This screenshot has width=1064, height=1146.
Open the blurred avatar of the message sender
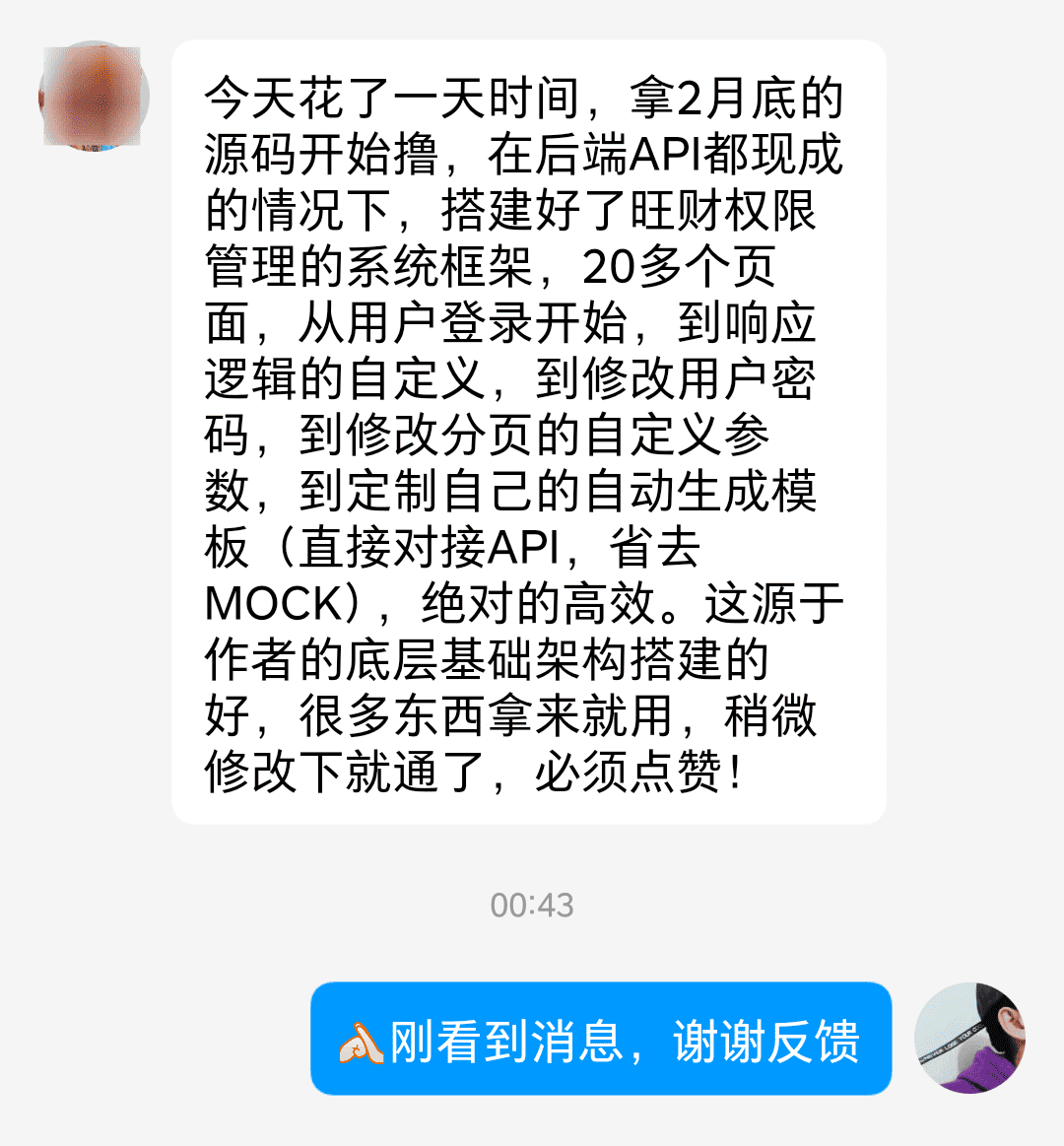94,96
